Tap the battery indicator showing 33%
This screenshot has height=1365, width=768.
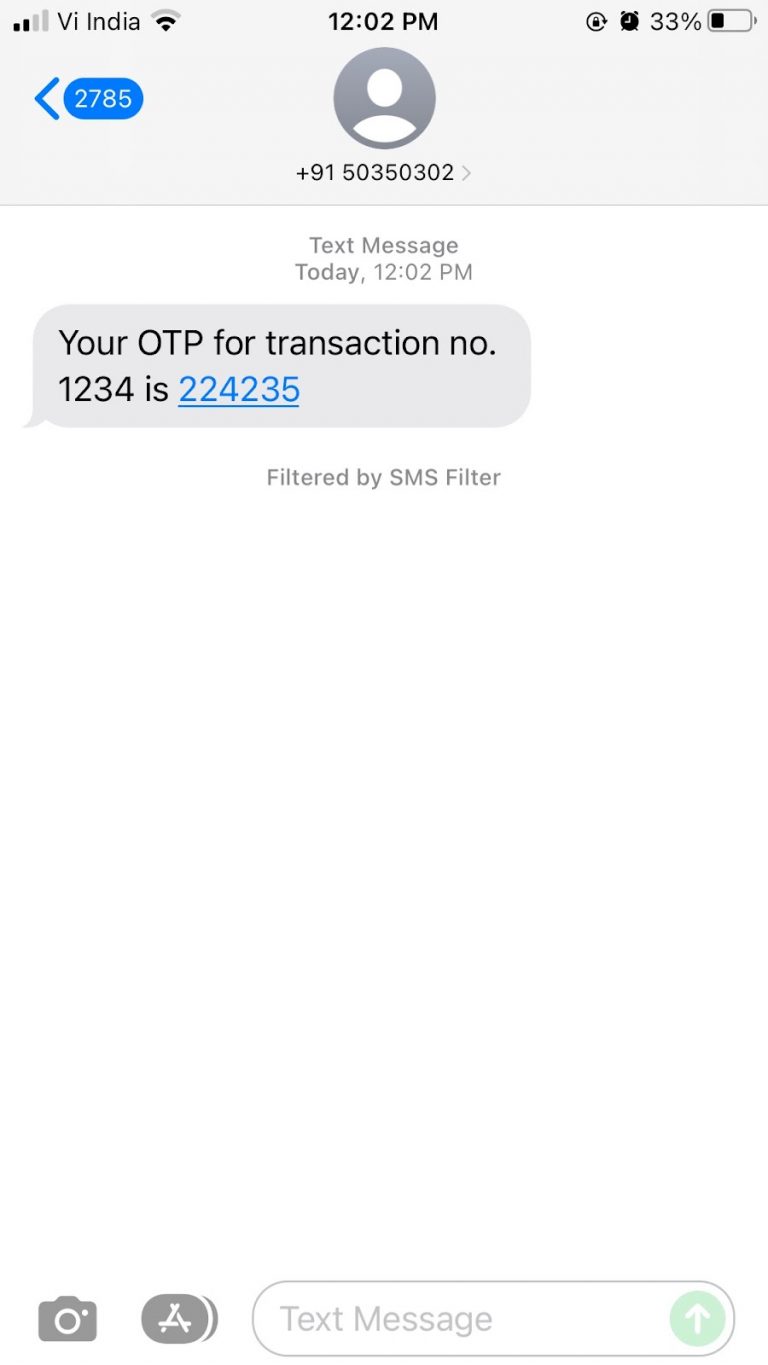[729, 20]
